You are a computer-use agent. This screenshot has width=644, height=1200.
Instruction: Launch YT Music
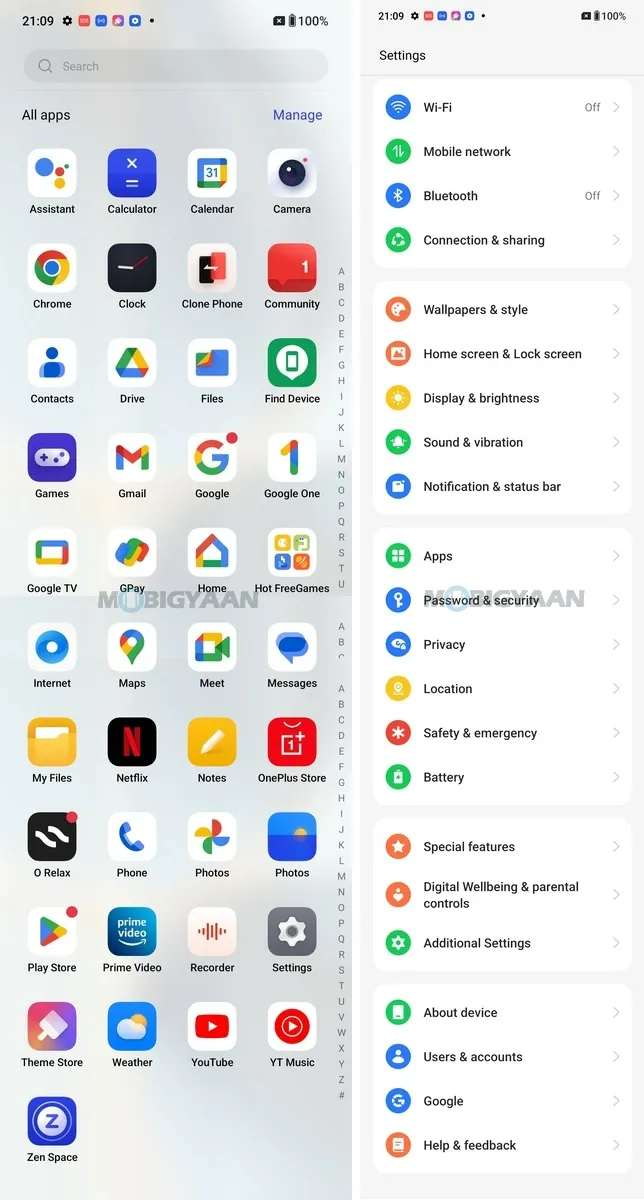coord(292,1027)
